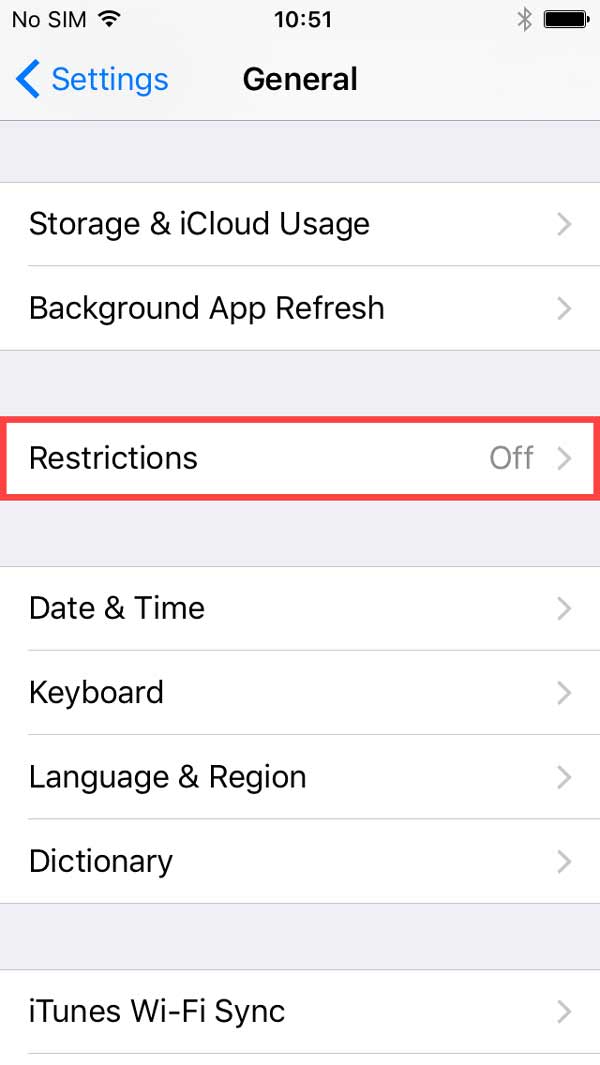Open the Restrictions row
The image size is (600, 1065).
coord(300,458)
